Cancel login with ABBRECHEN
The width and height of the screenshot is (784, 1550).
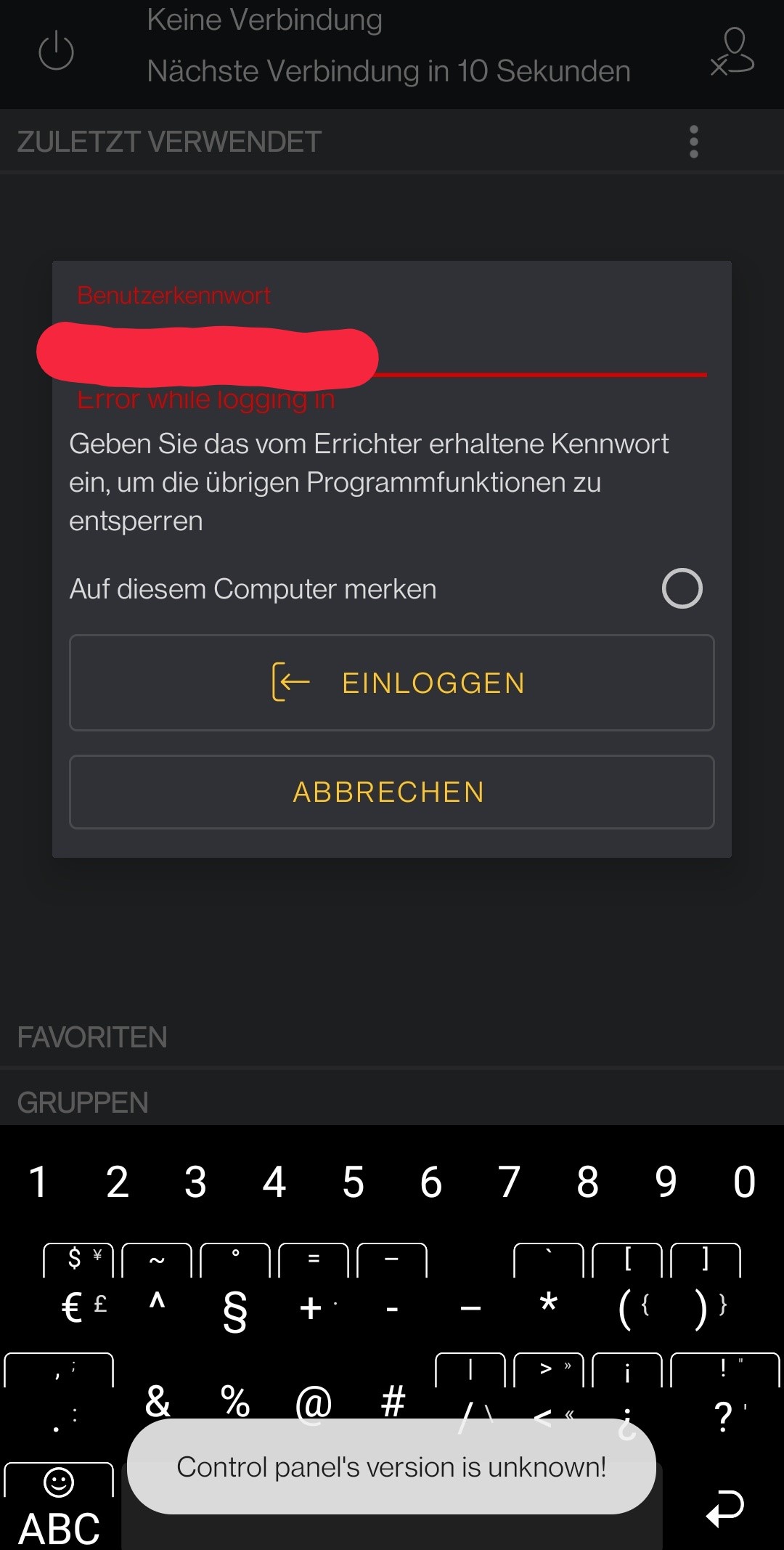point(392,792)
